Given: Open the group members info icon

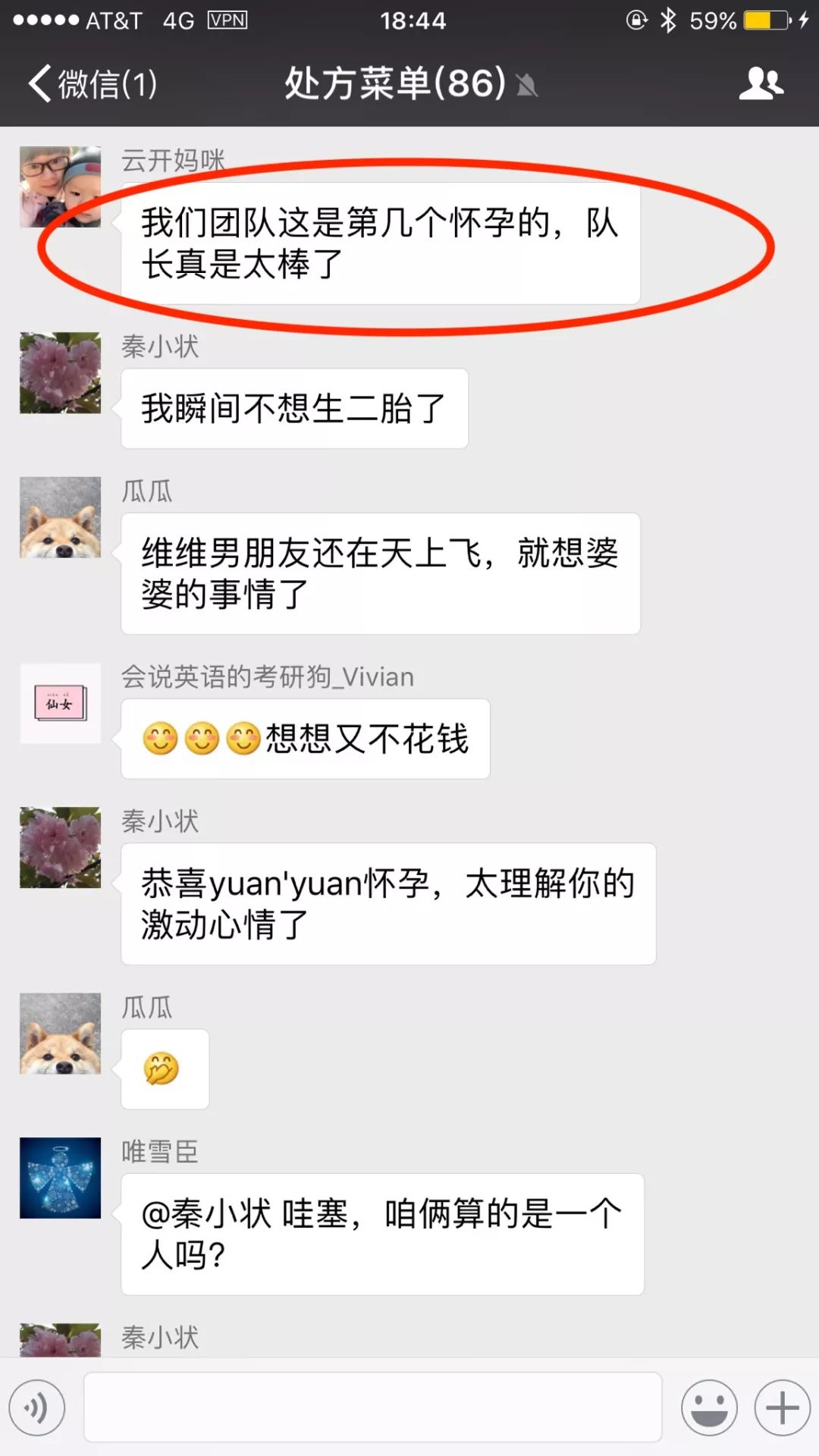Looking at the screenshot, I should point(761,83).
